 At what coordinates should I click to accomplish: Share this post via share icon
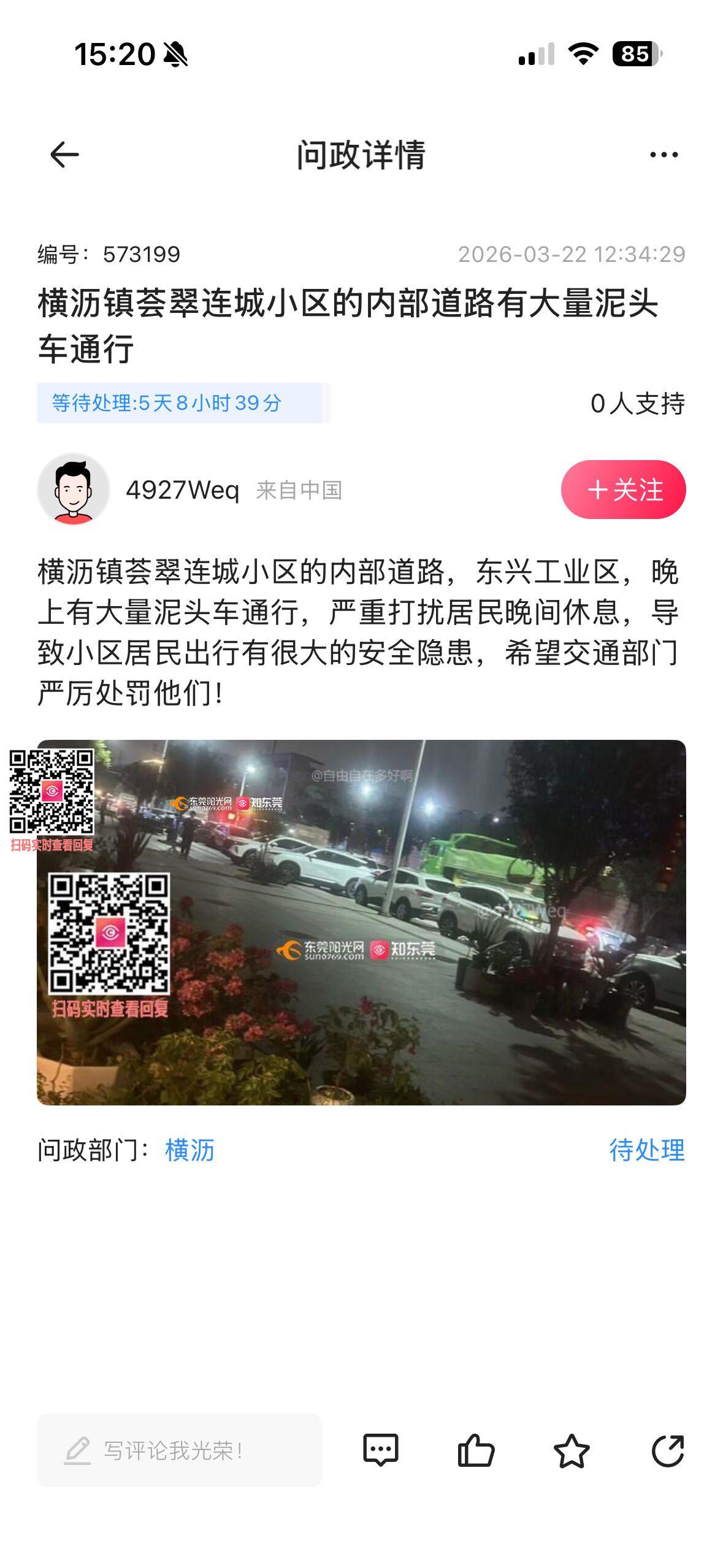667,1450
